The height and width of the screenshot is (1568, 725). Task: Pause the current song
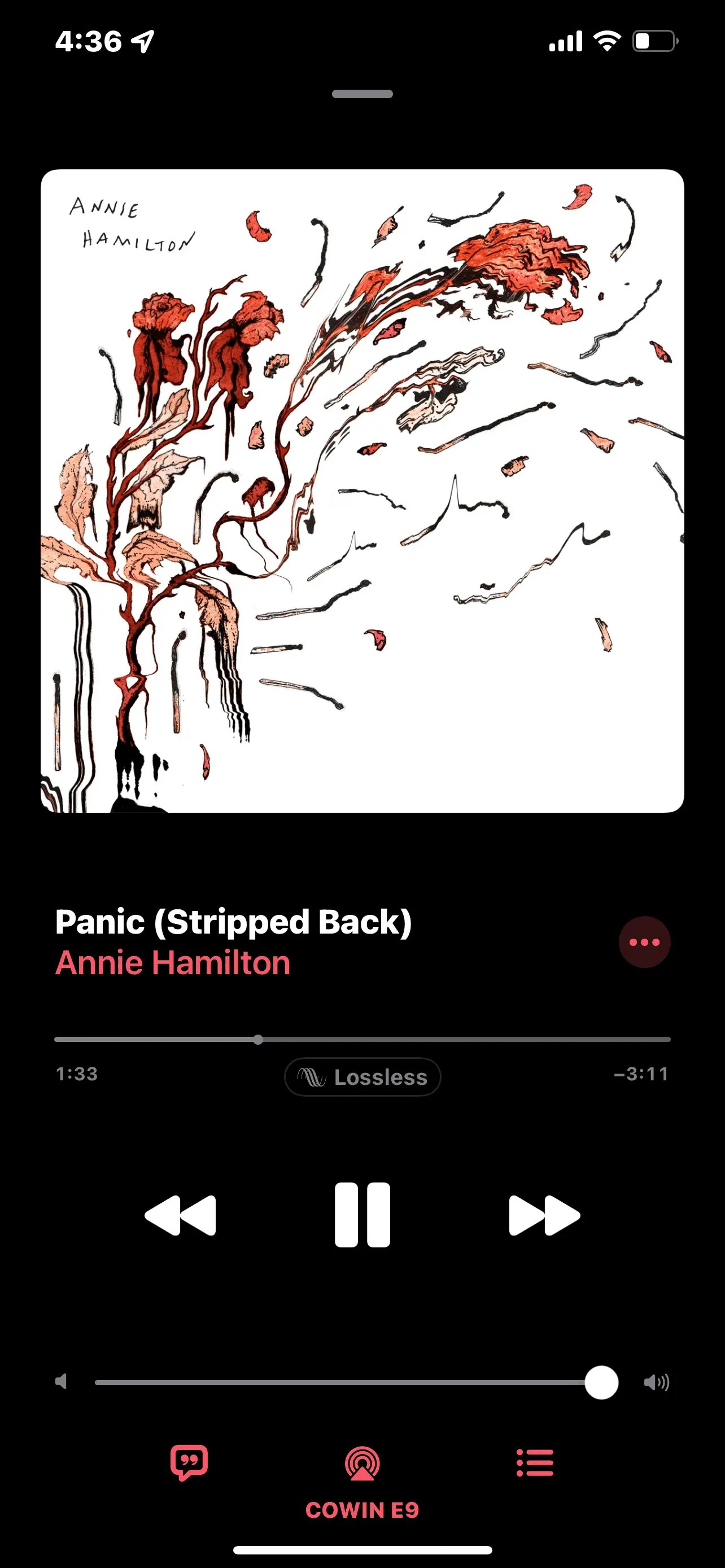point(362,1215)
